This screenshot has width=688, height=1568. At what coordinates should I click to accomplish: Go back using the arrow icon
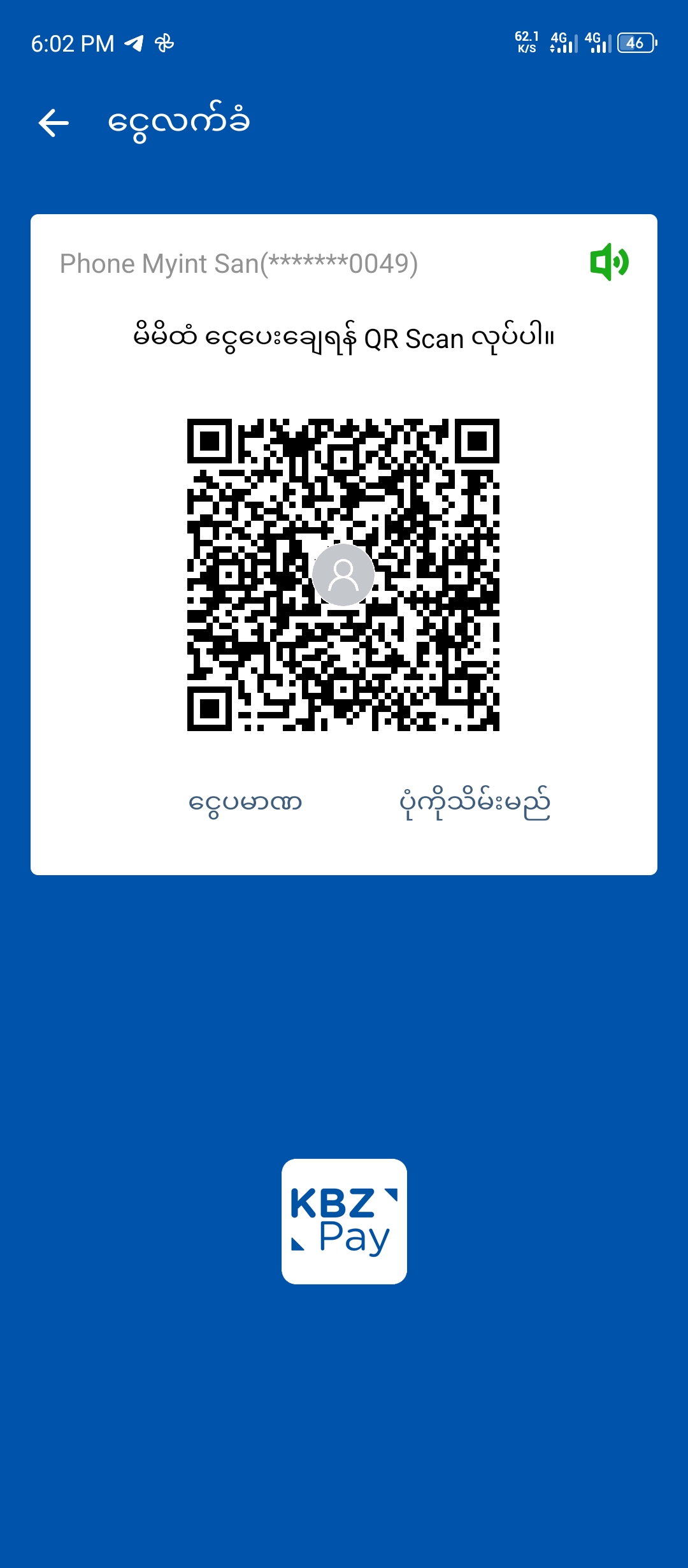[x=54, y=122]
